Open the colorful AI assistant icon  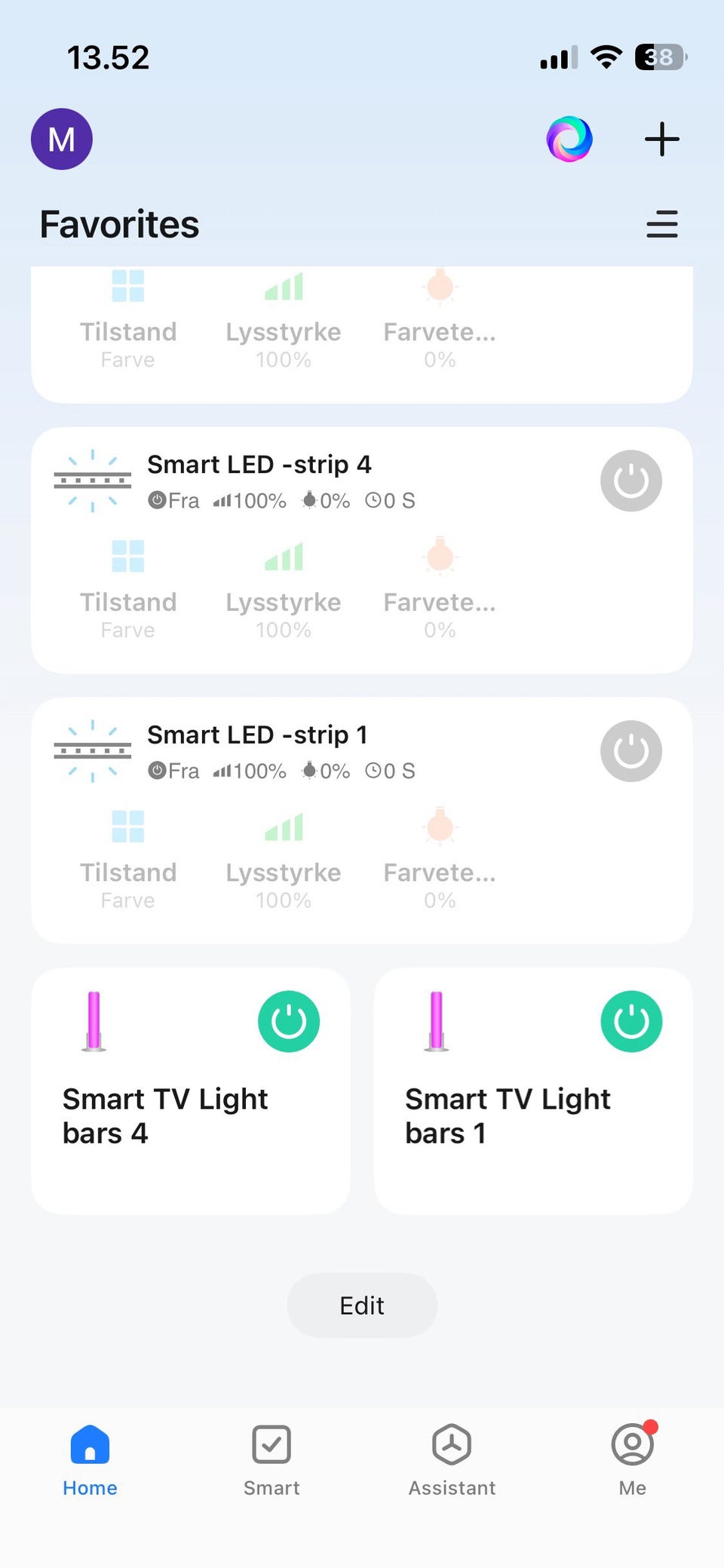coord(569,139)
